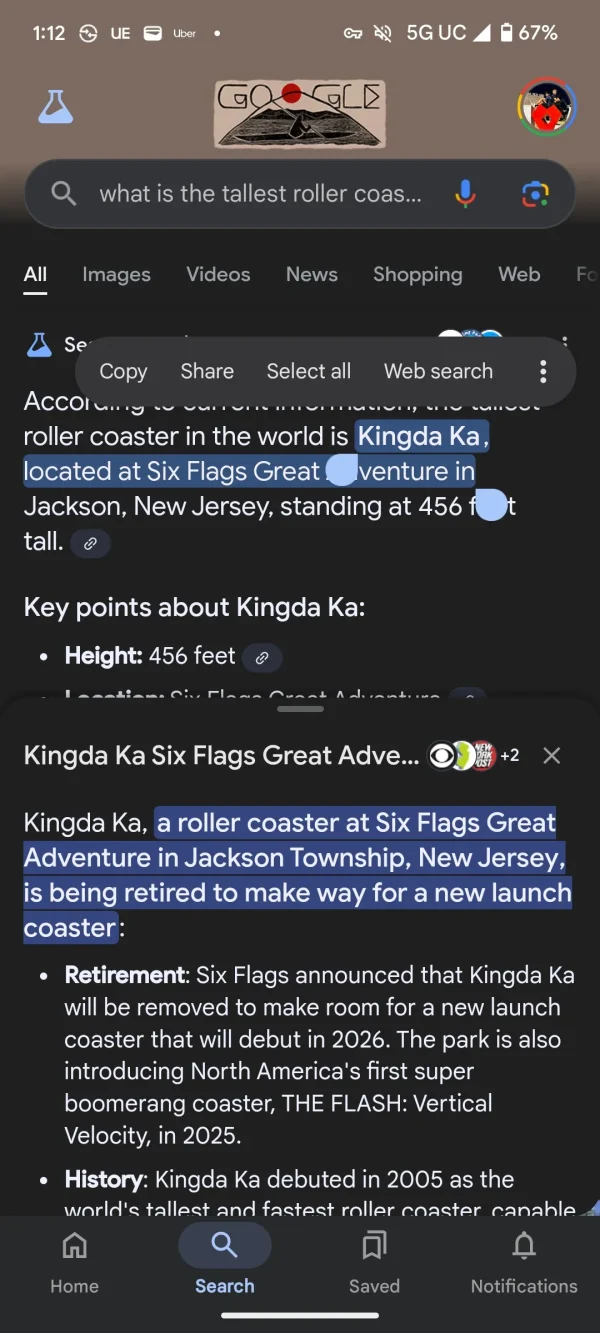Switch to the Web tab
600x1333 pixels.
[x=519, y=274]
